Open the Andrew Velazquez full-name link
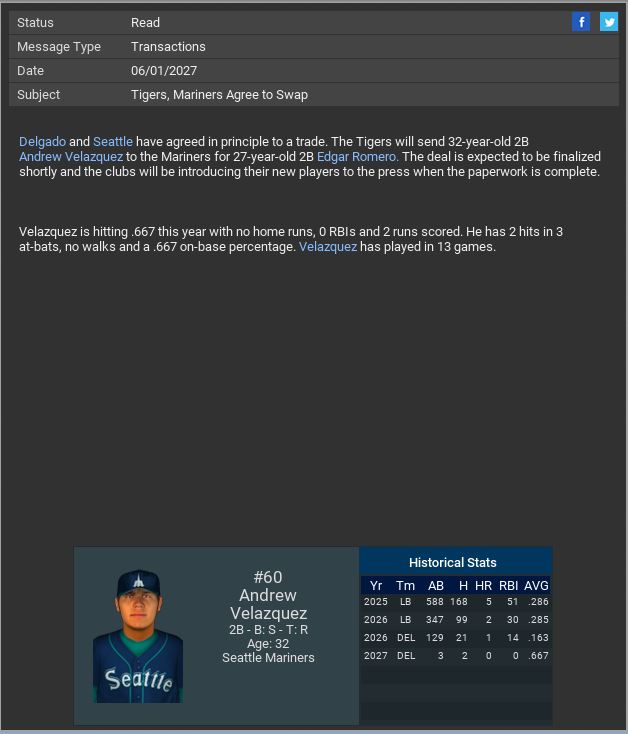This screenshot has height=734, width=628. coord(71,157)
